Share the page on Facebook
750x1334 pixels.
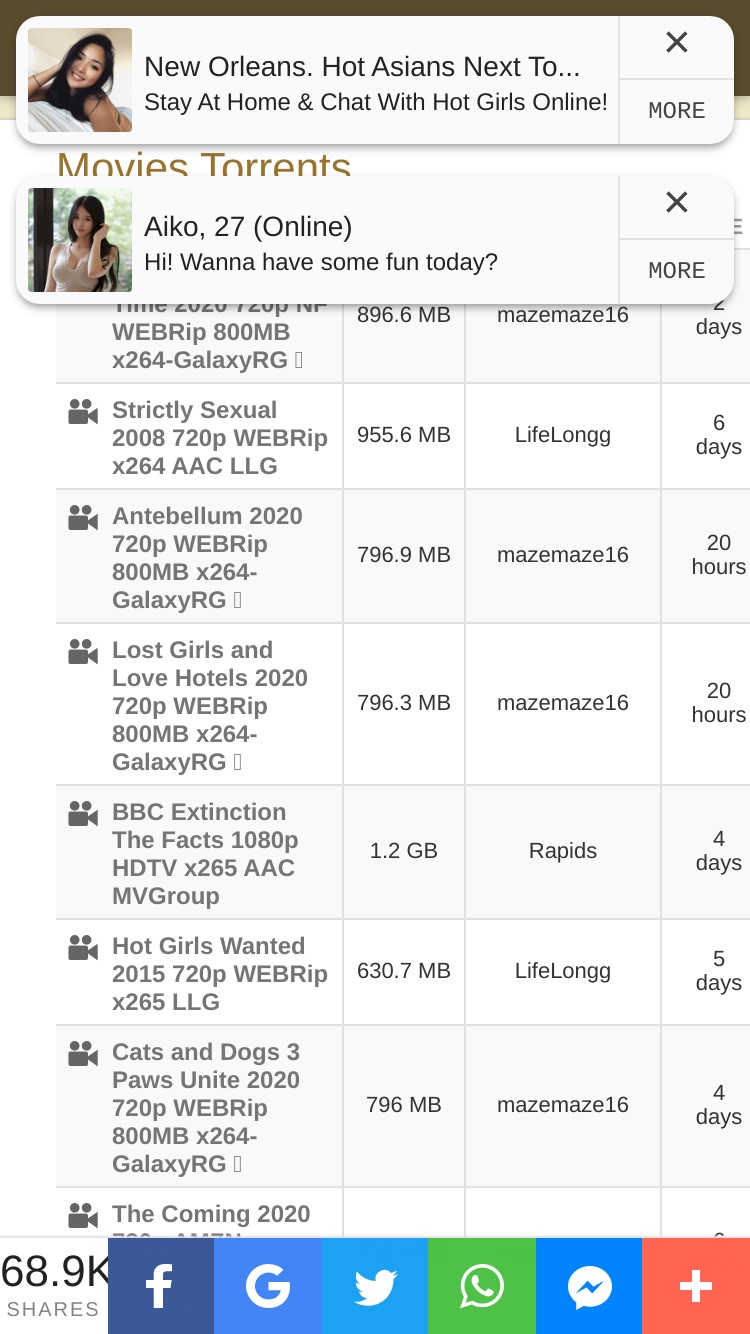click(161, 1286)
